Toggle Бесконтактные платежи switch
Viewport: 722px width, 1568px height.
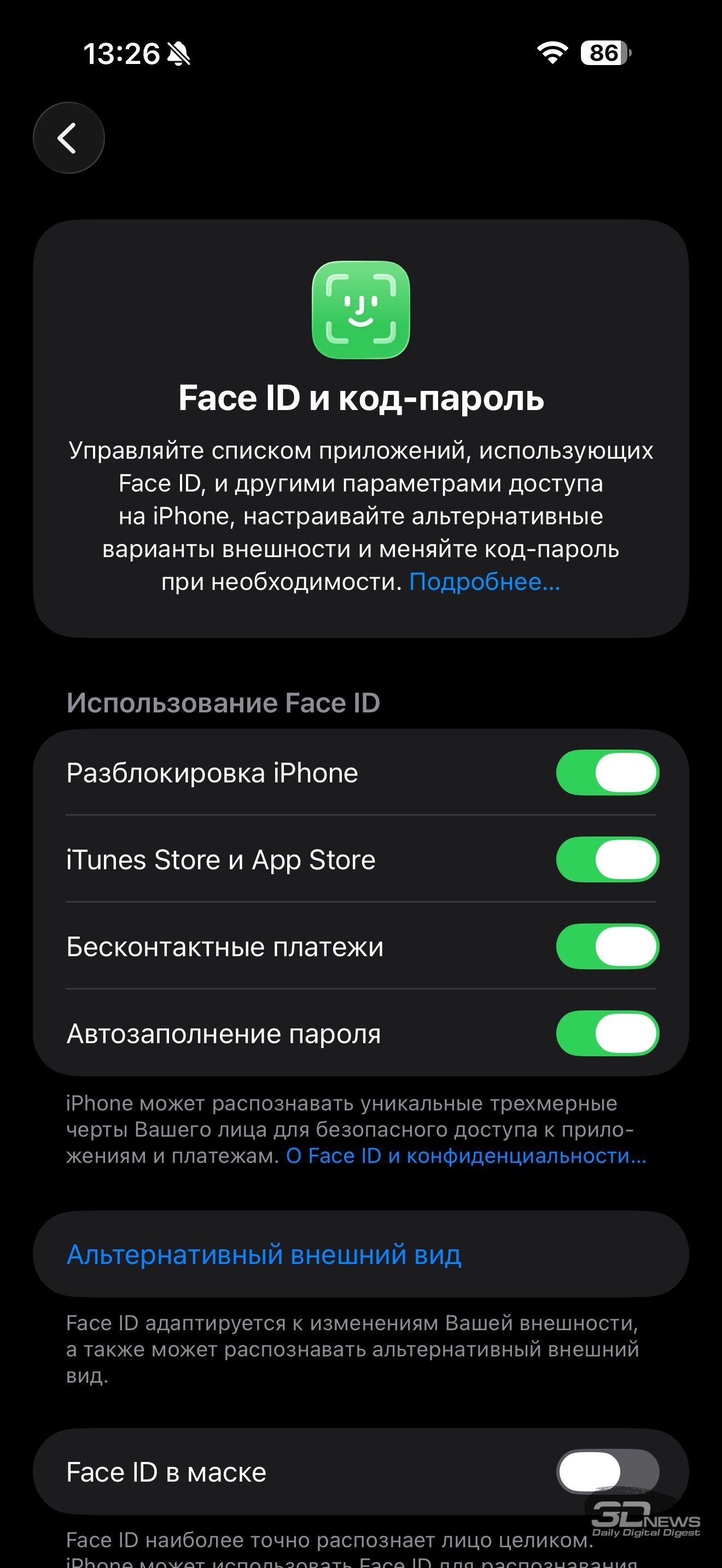point(607,946)
